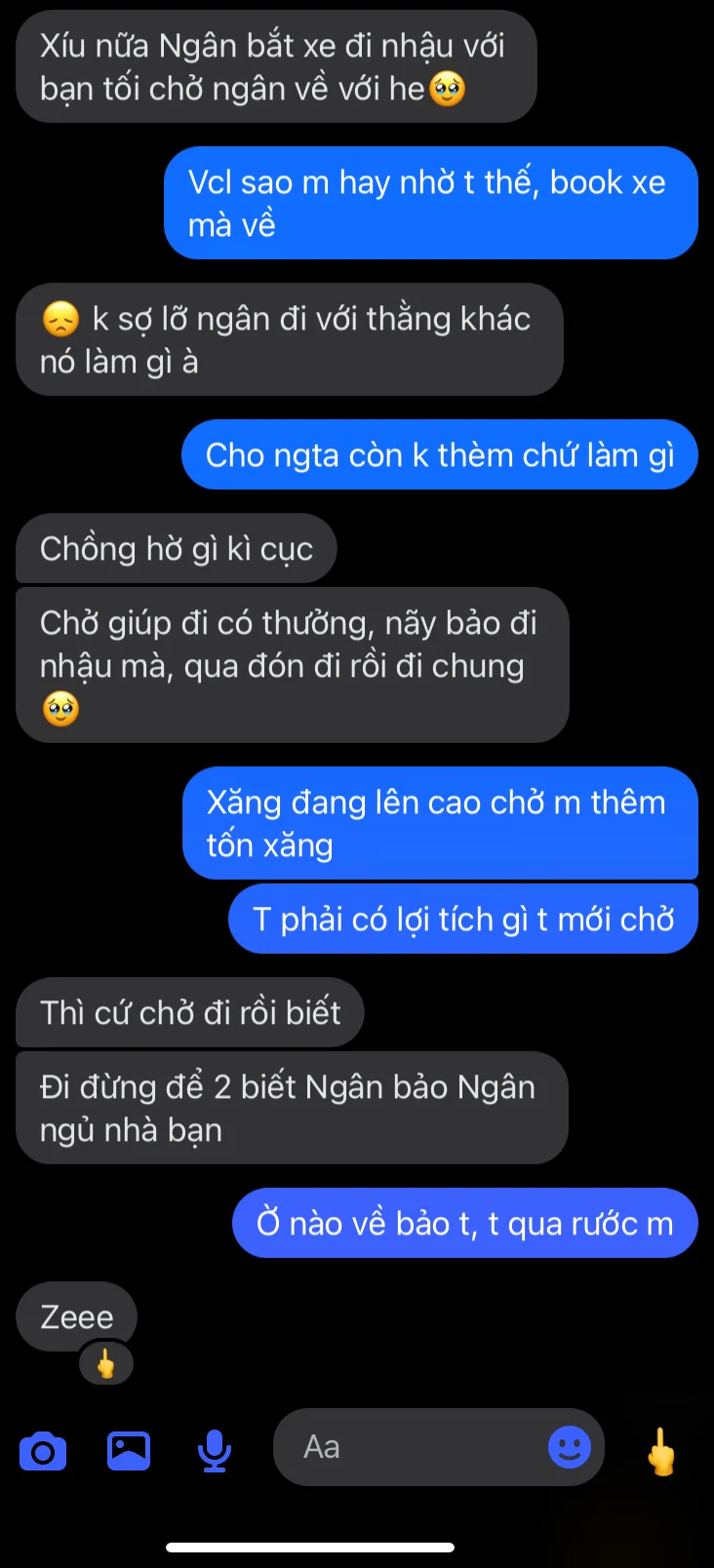Open the camera to take a photo
The height and width of the screenshot is (1568, 714).
[x=43, y=1451]
